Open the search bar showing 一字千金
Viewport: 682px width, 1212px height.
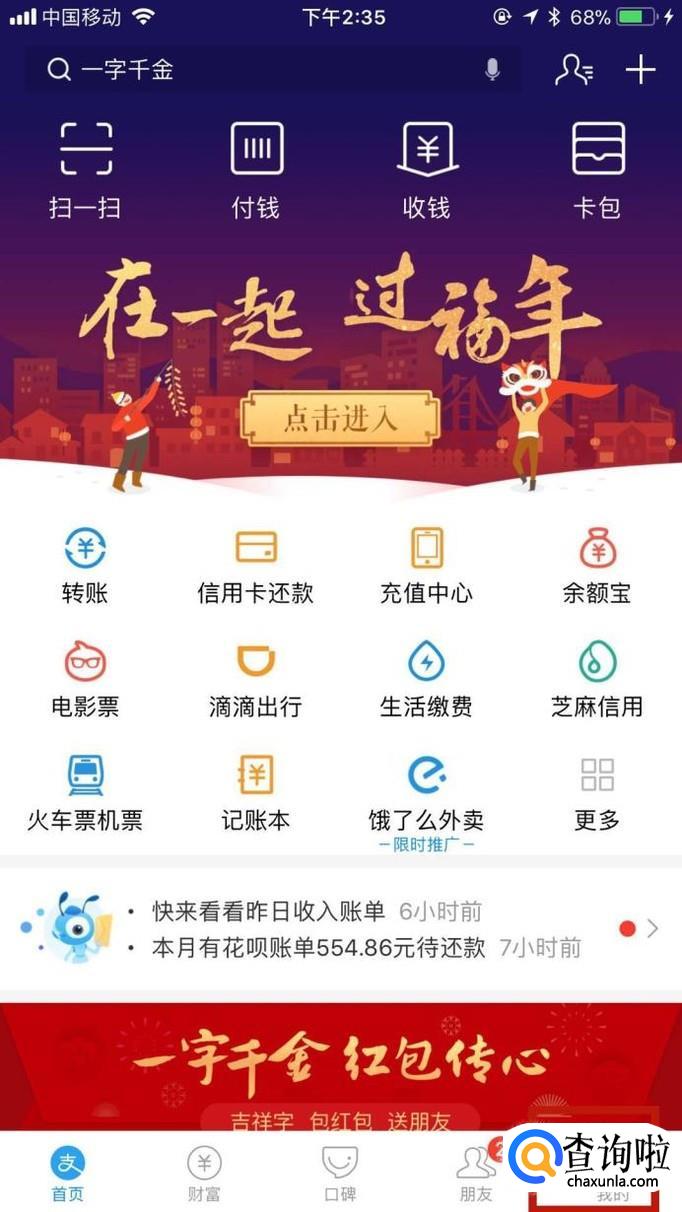(260, 69)
